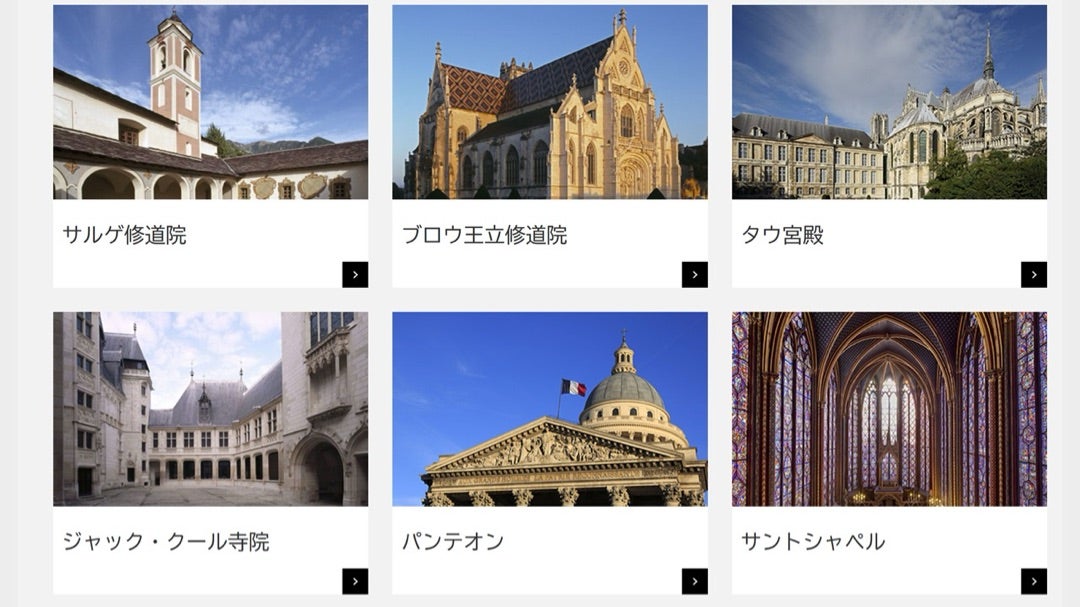Tap the arrow button under サントシャペル

1034,581
